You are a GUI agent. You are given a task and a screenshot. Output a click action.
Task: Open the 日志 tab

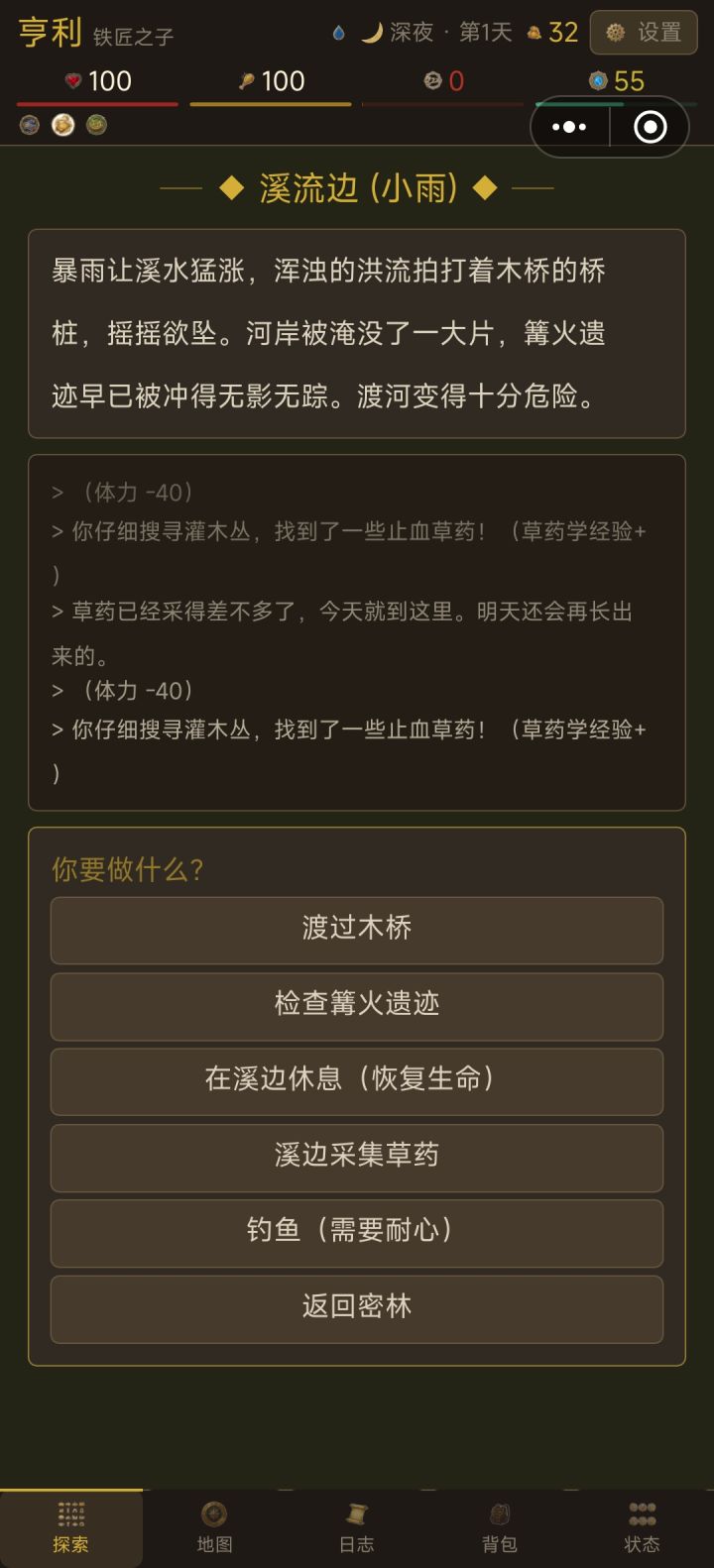point(357,1521)
